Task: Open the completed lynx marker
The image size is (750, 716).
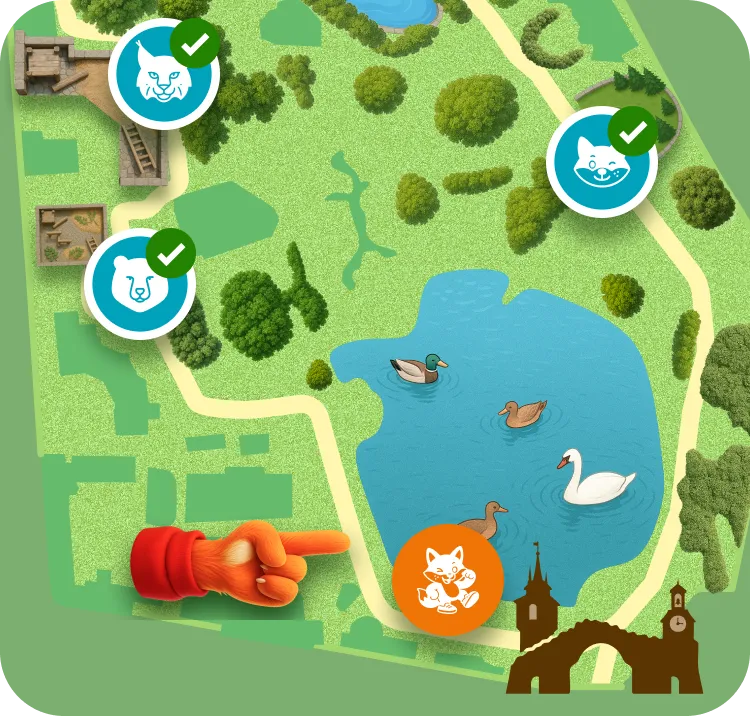Action: point(163,73)
